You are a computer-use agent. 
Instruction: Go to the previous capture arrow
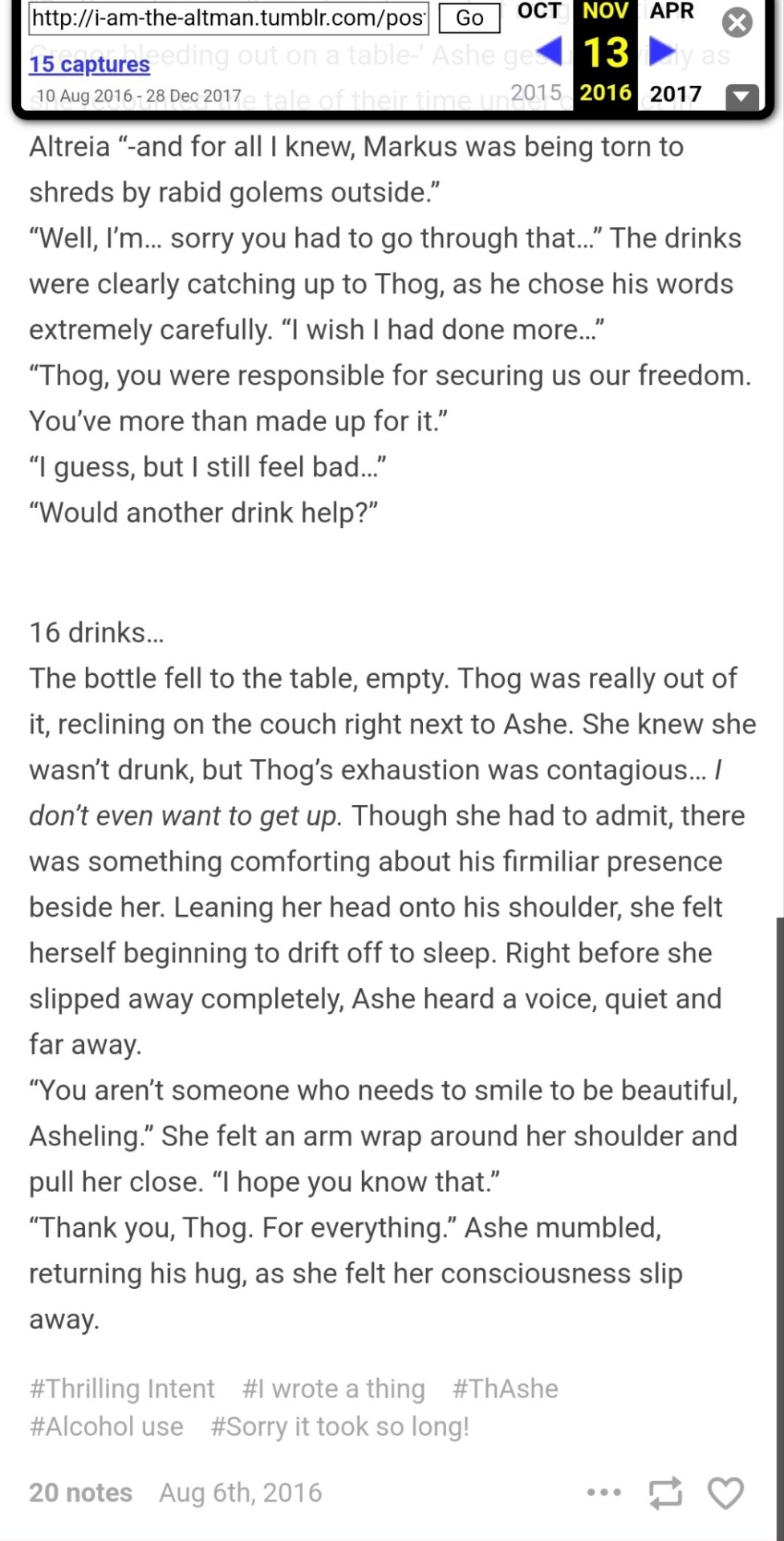pos(550,51)
